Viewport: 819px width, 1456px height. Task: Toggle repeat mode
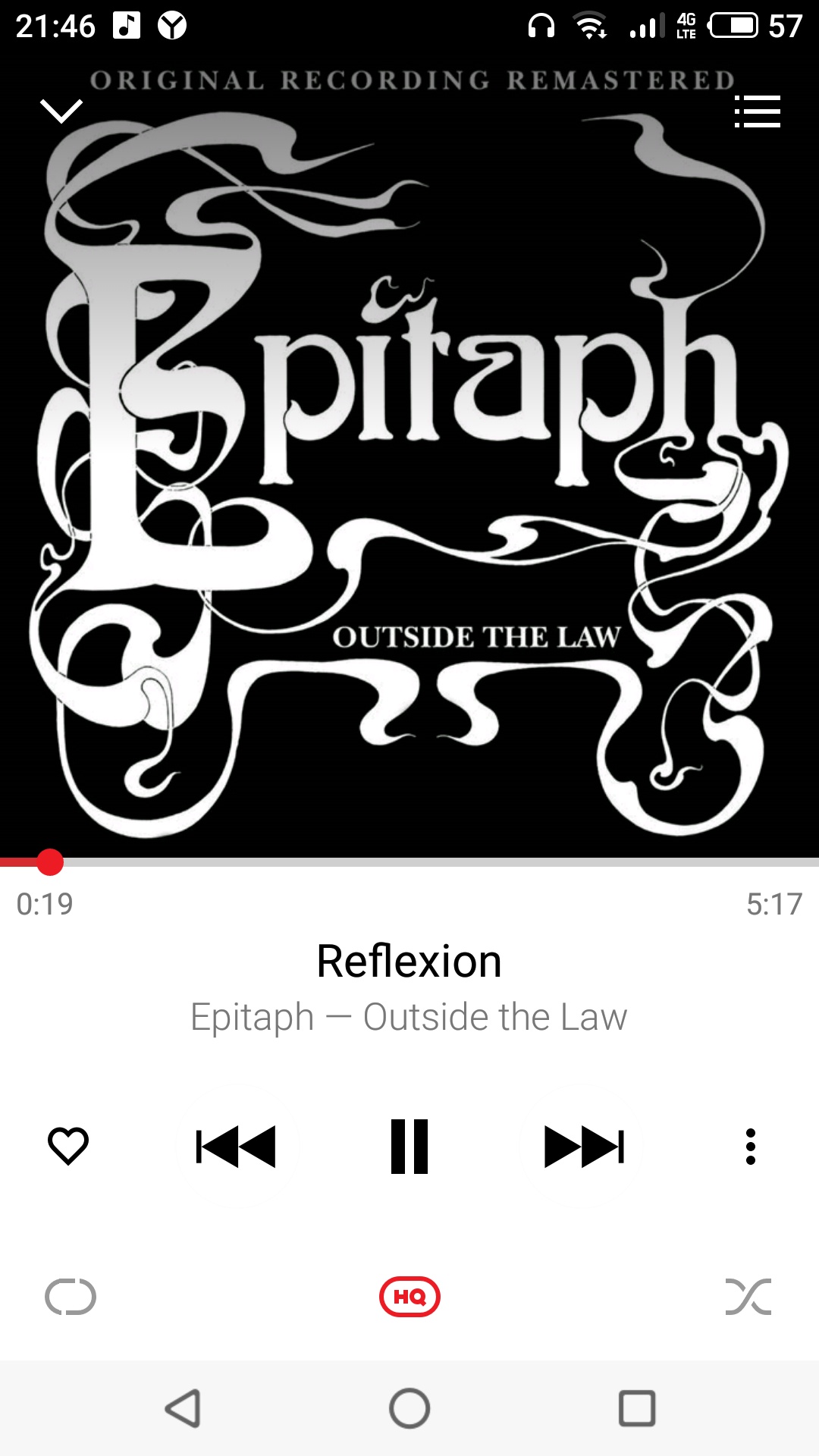tap(70, 1297)
